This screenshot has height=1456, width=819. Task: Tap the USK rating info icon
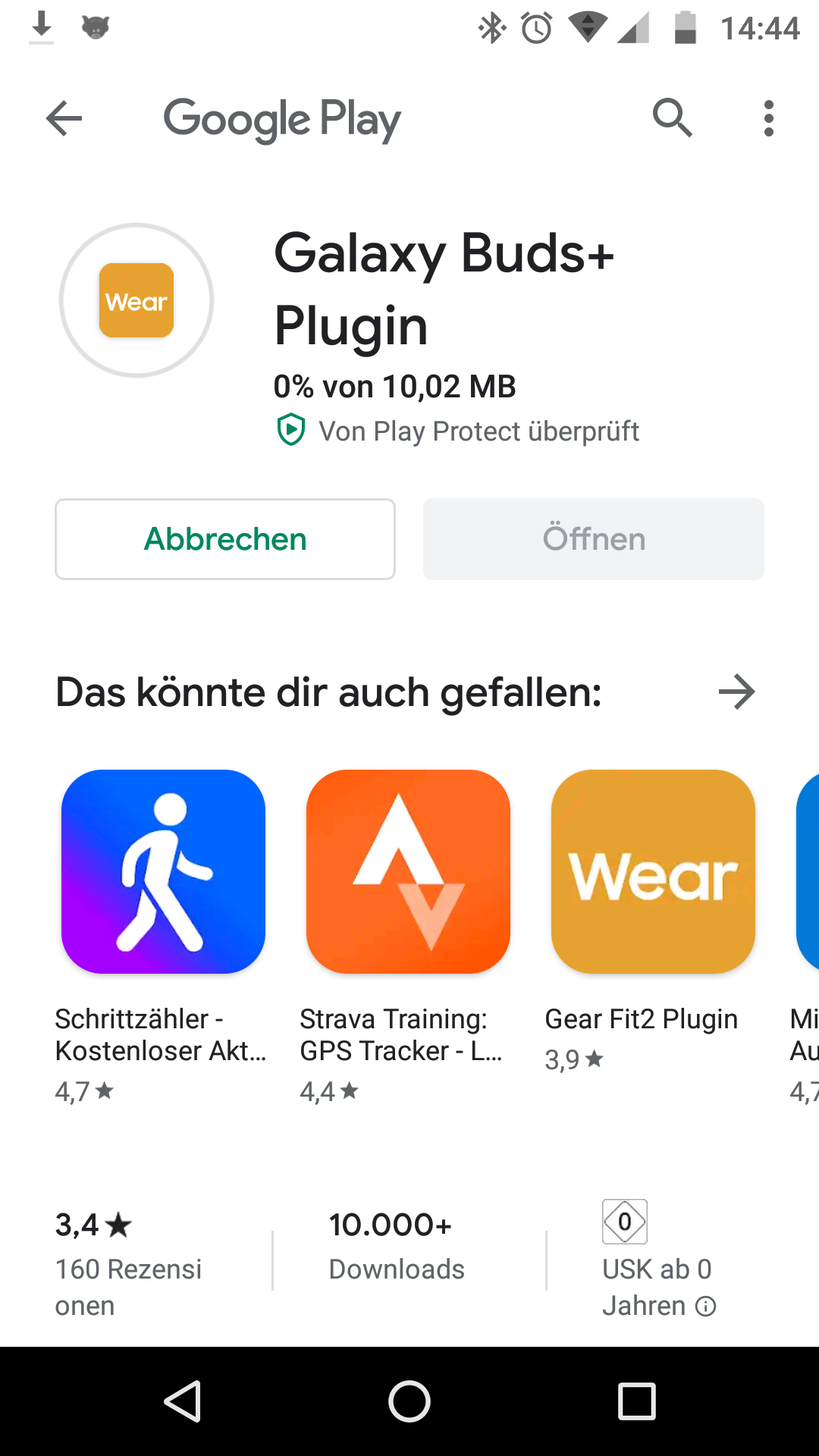pos(706,1307)
